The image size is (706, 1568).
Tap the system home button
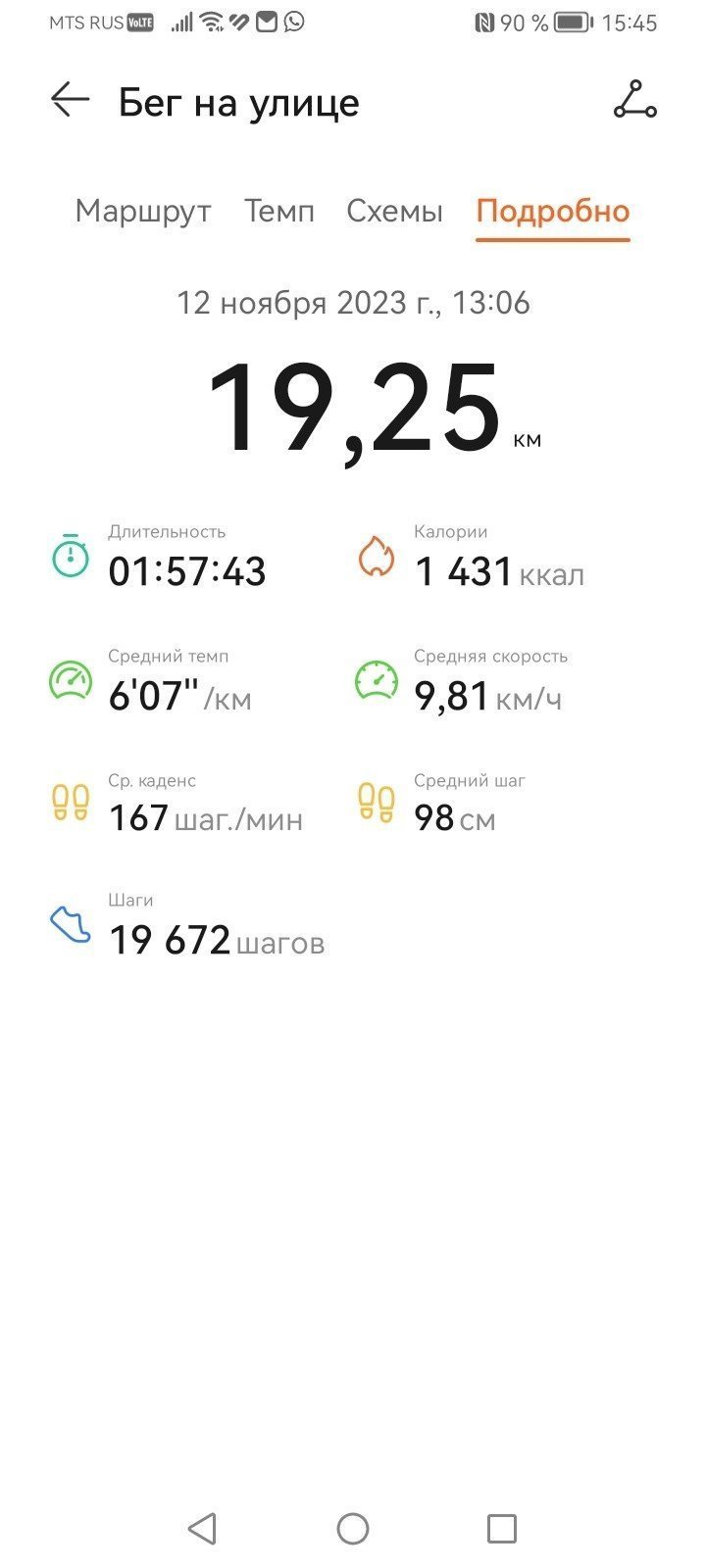point(353,1528)
